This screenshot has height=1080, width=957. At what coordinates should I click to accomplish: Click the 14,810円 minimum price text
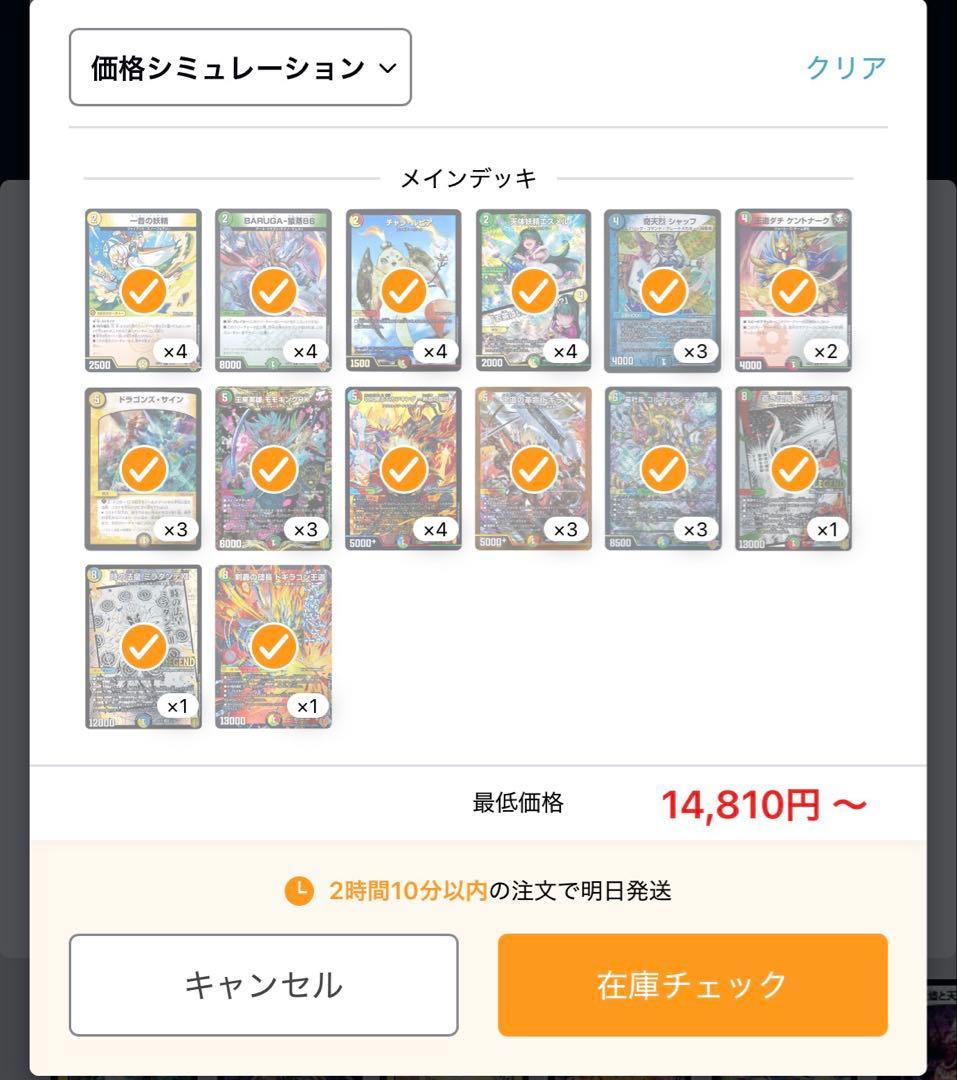pos(764,801)
